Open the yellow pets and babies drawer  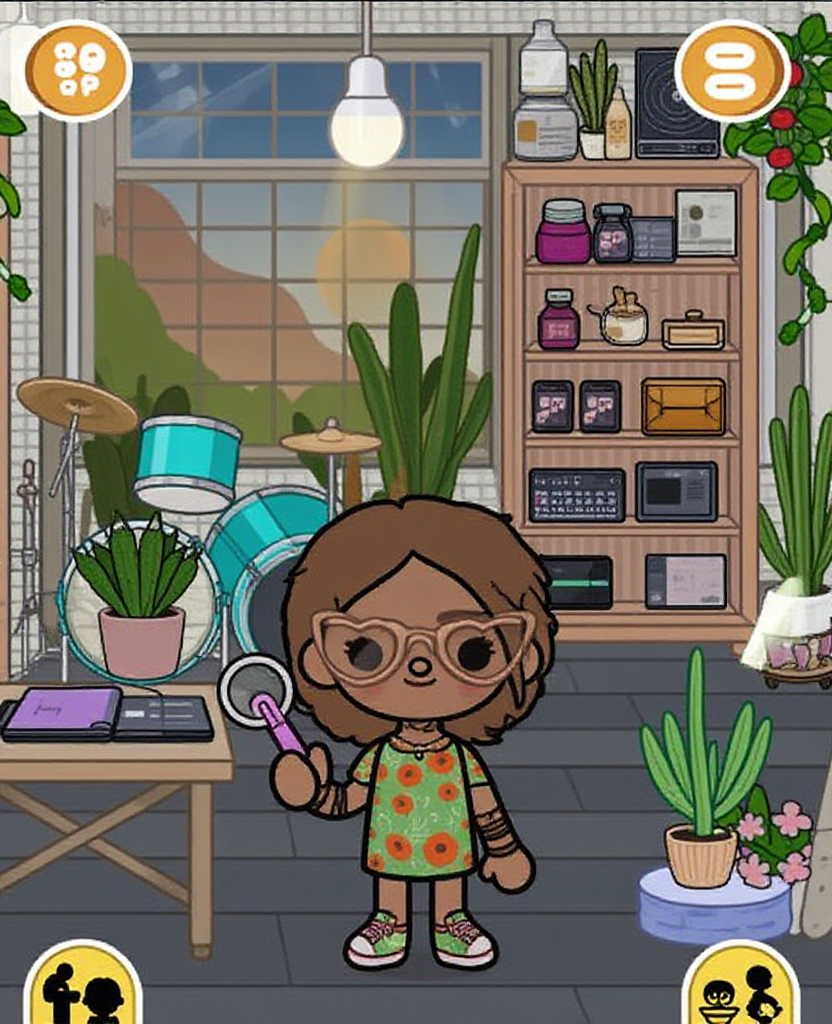(x=740, y=988)
